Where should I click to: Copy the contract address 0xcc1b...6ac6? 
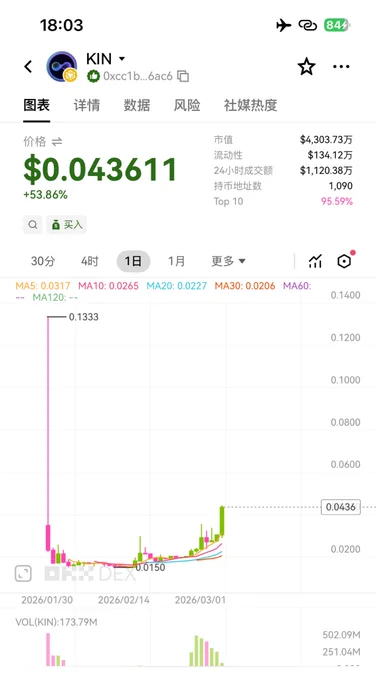coord(183,76)
